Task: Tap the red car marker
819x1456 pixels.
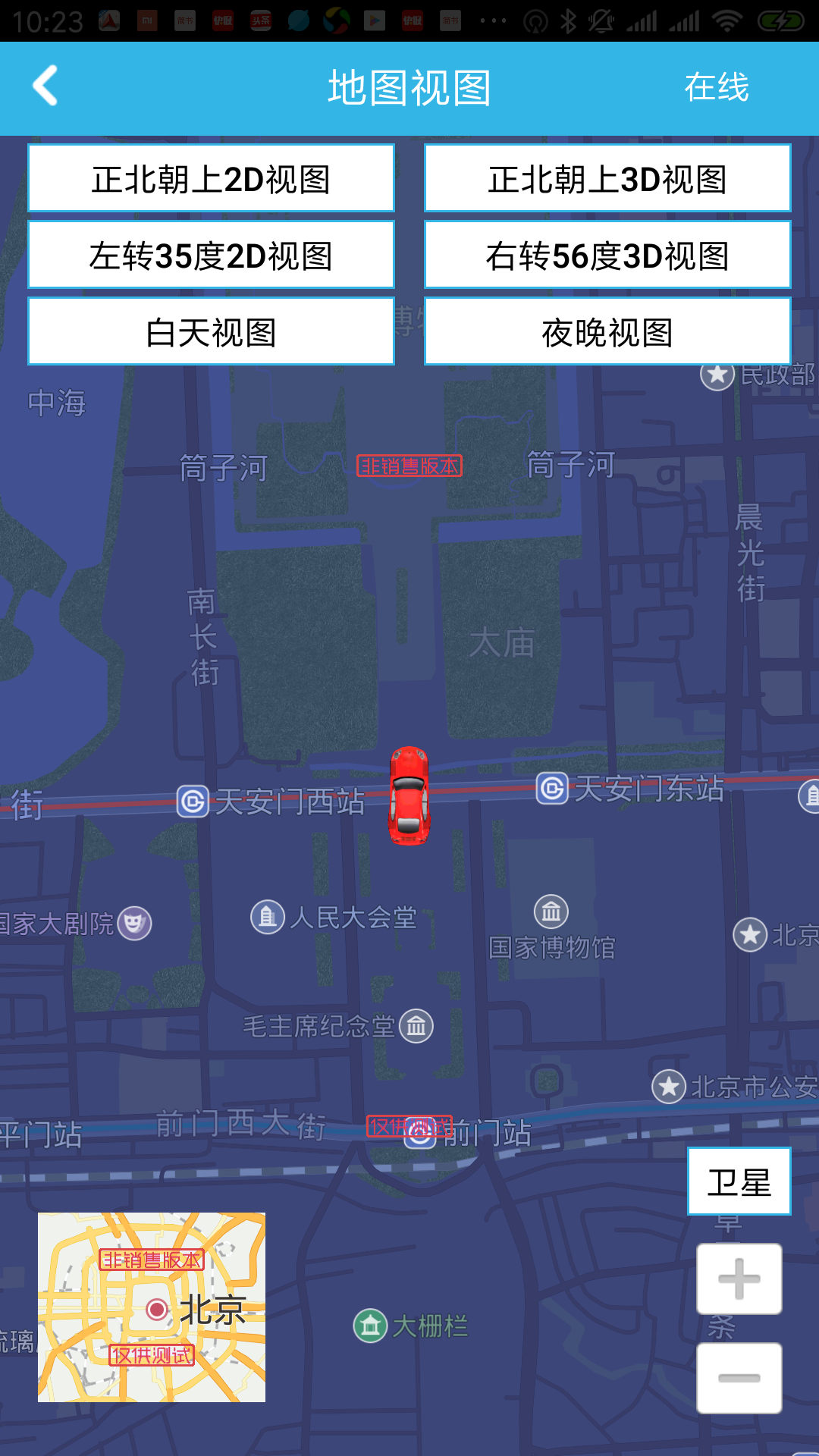Action: tap(409, 796)
